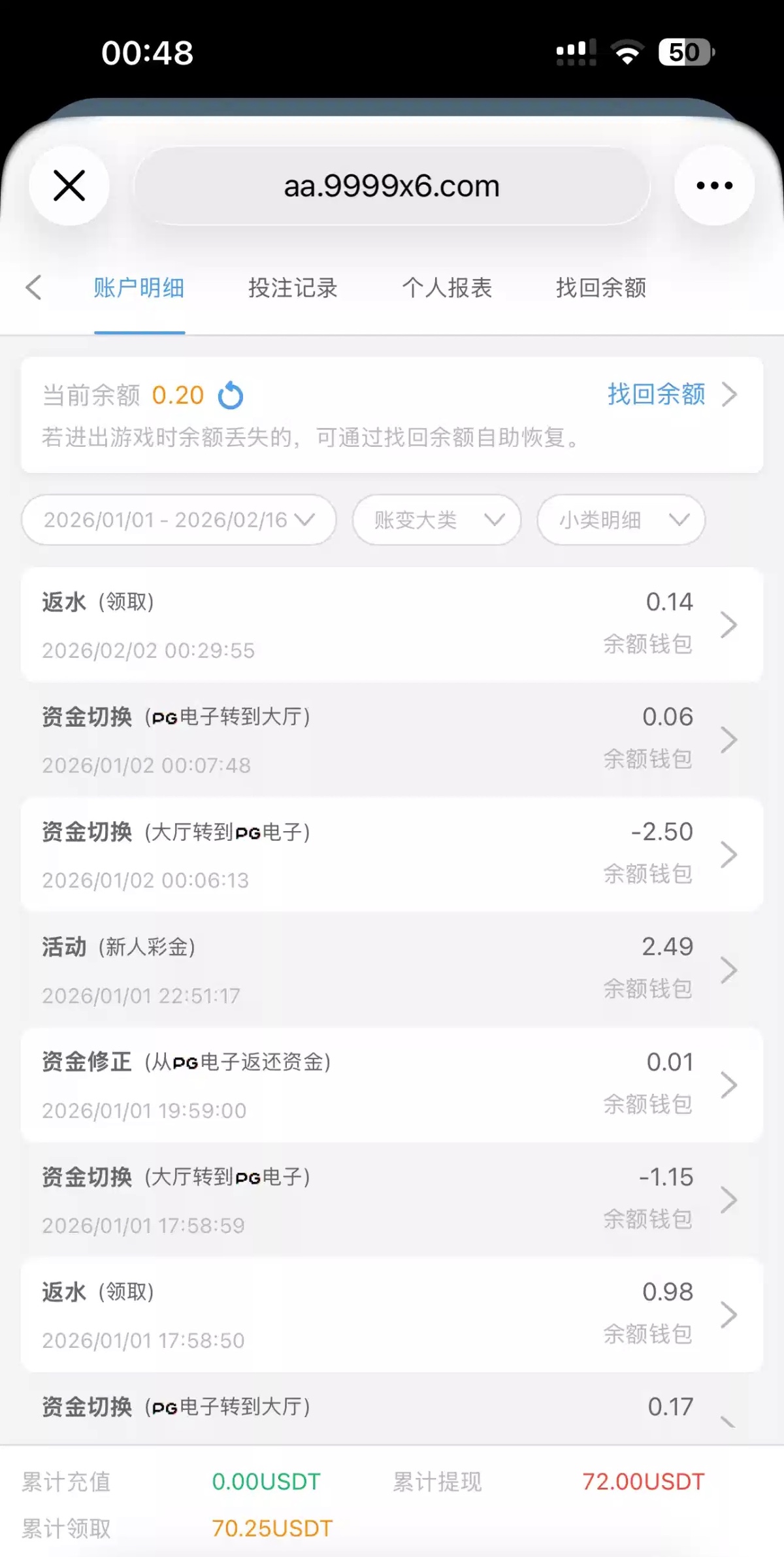Viewport: 784px width, 1557px height.
Task: Tap the aa.9999x6.com address bar
Action: [391, 186]
